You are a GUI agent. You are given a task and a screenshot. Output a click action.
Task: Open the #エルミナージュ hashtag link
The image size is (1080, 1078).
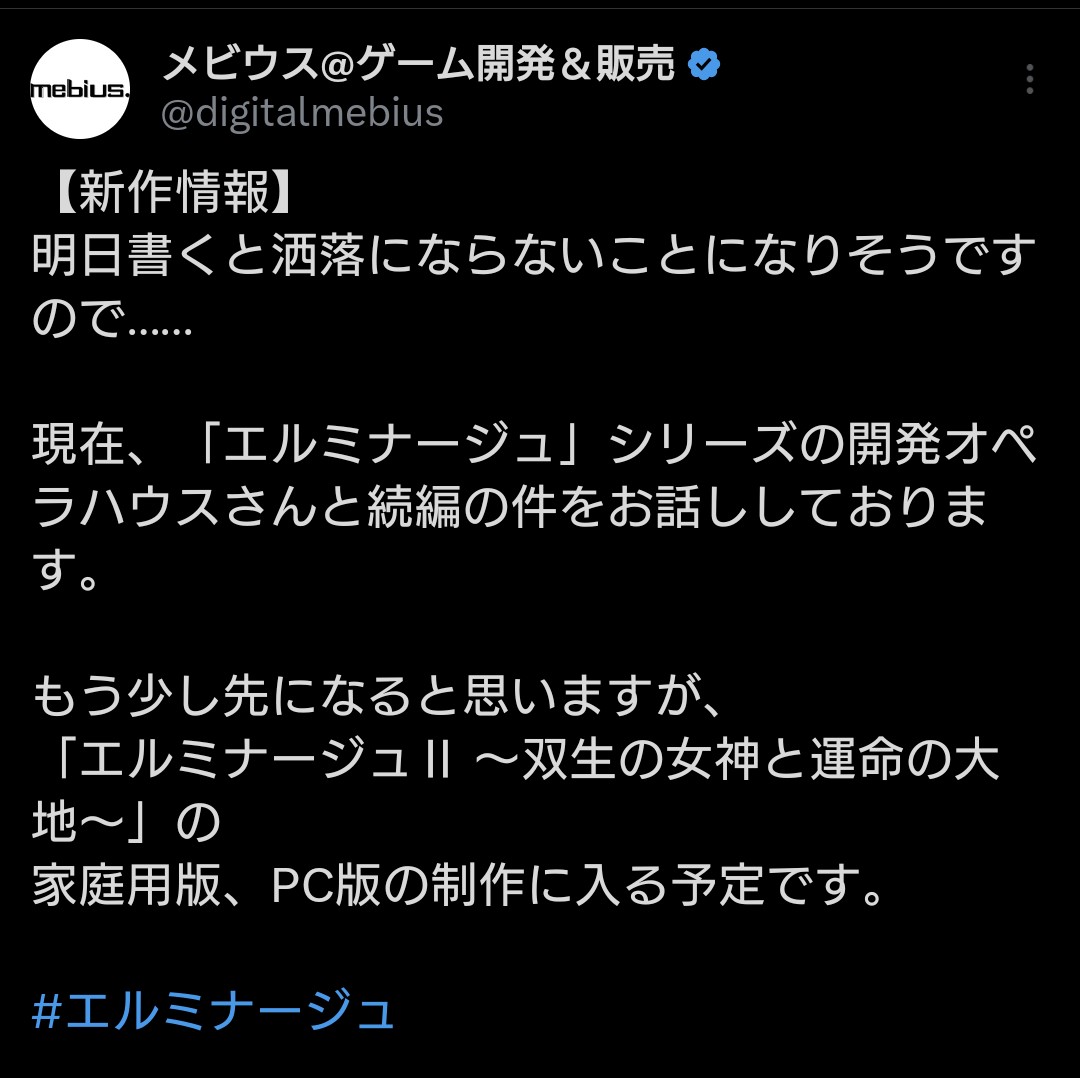pos(214,1010)
